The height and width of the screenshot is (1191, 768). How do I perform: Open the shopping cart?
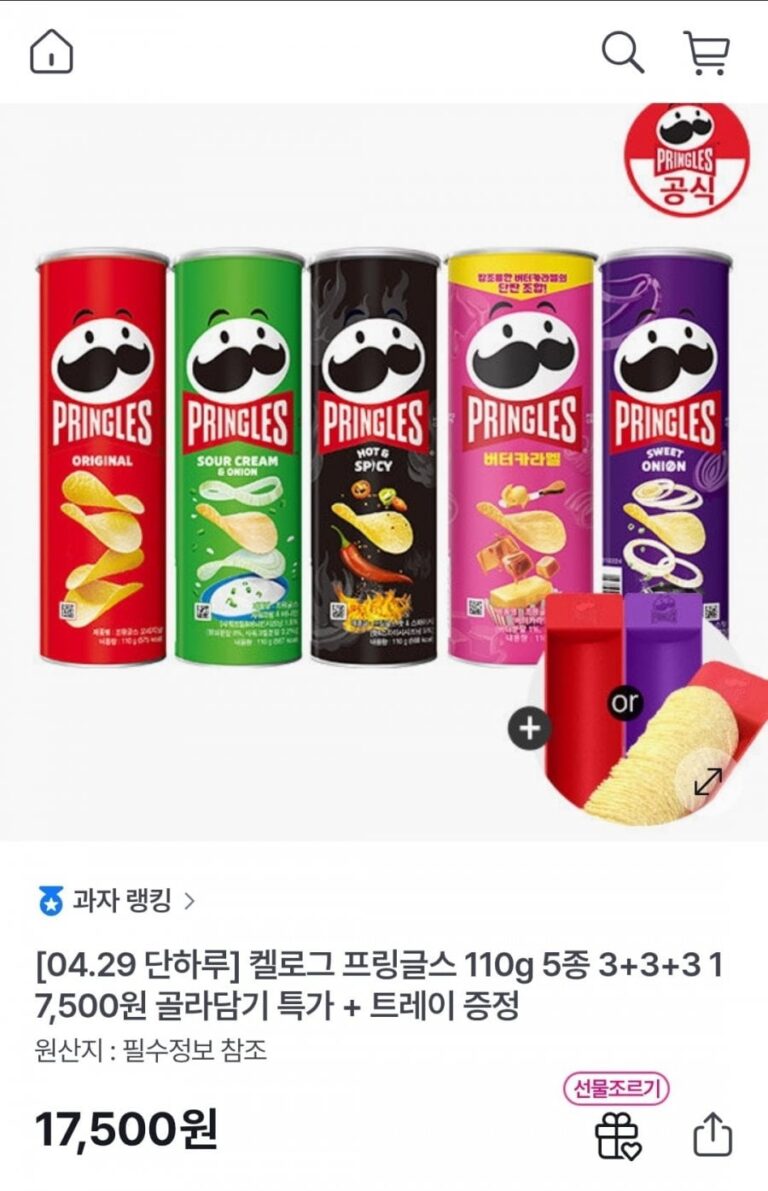click(x=706, y=52)
